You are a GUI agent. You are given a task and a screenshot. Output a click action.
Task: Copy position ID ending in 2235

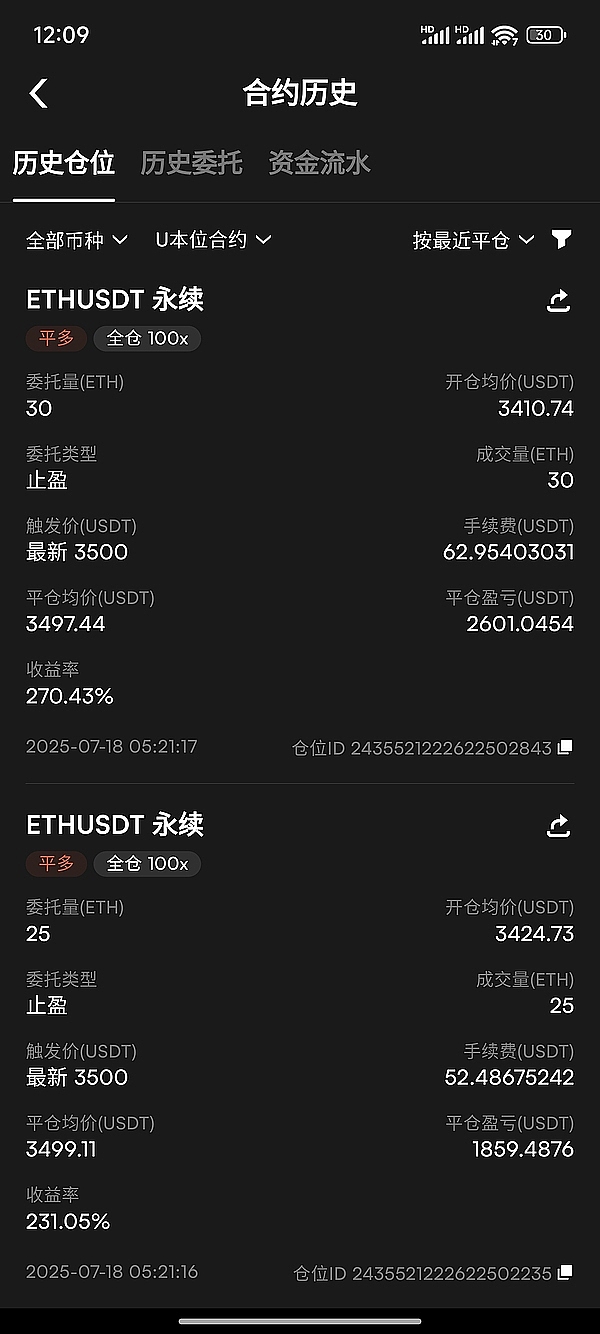565,1272
